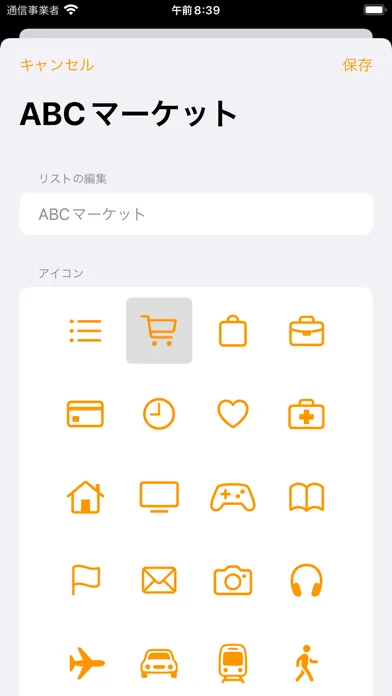
Task: Select the envelope mail icon
Action: pos(159,580)
